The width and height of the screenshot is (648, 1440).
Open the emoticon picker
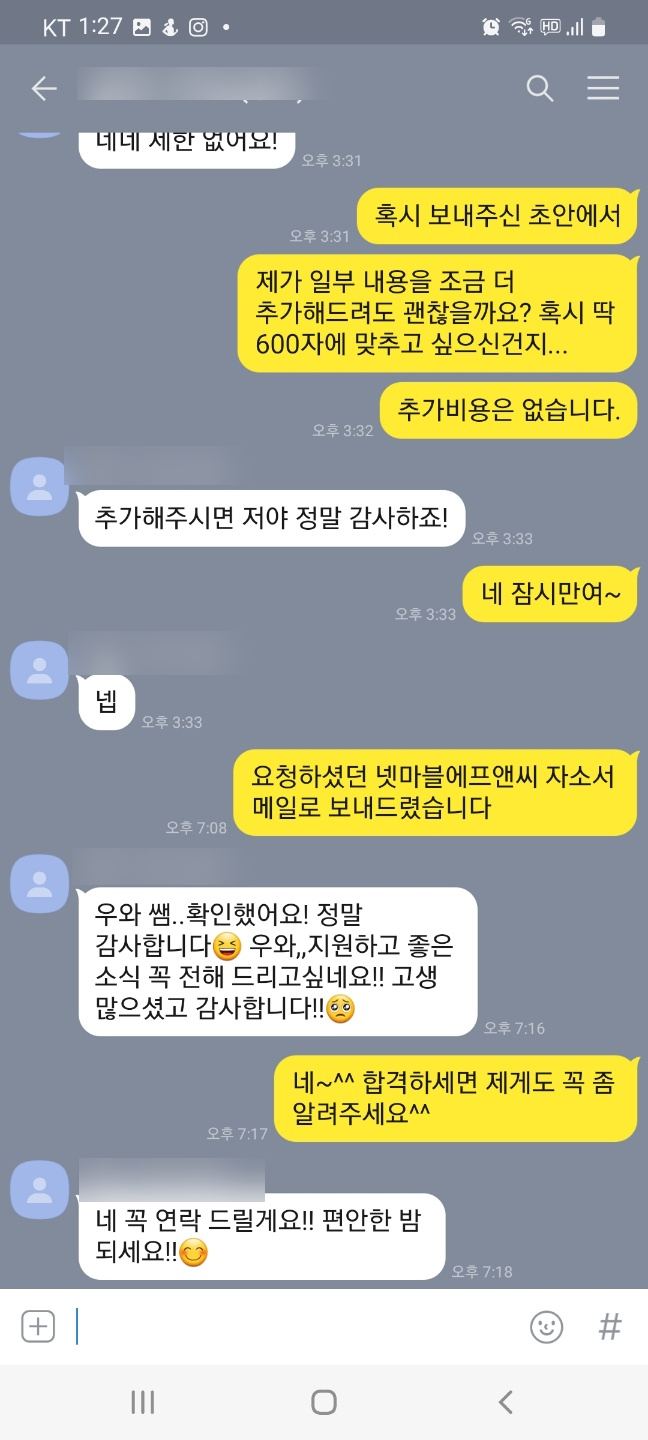click(x=546, y=1327)
